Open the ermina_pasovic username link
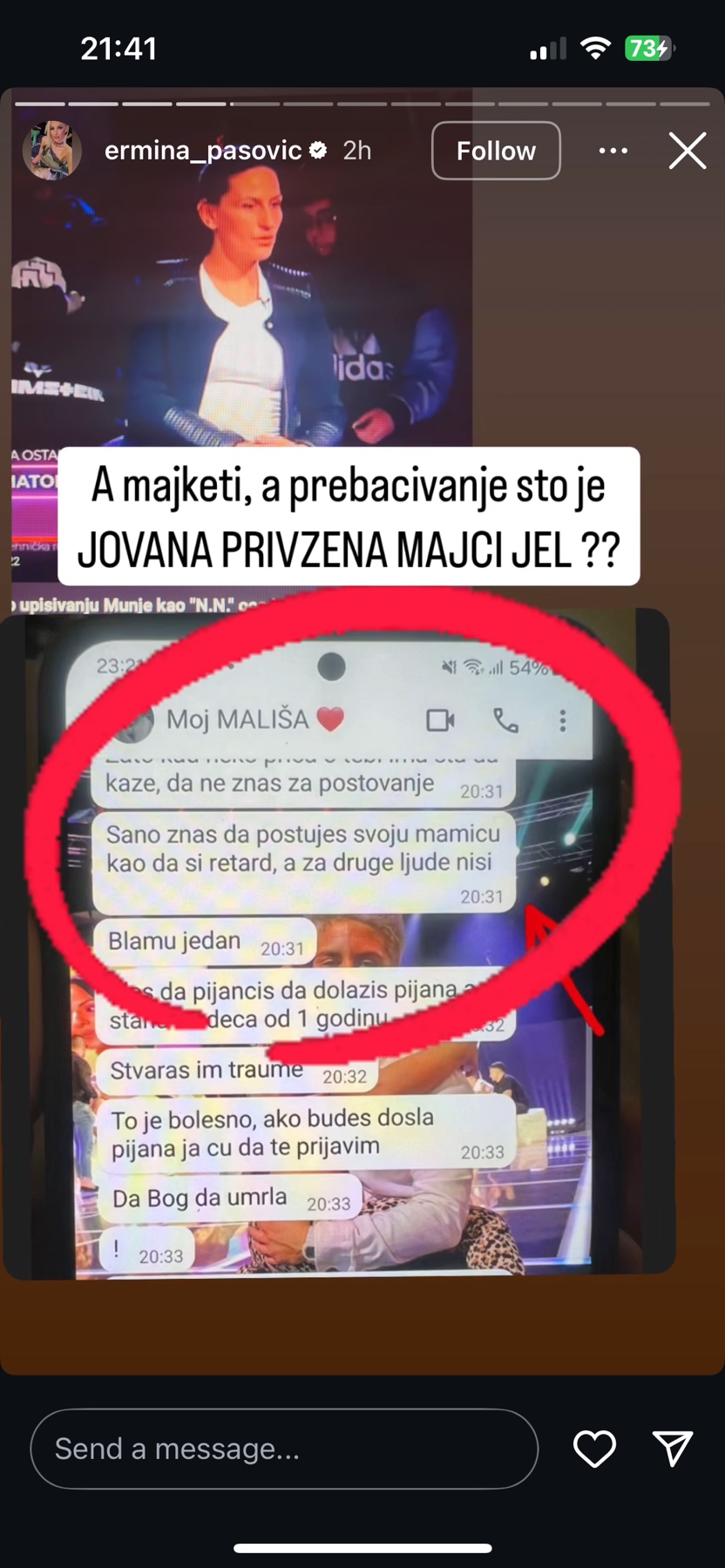Screen dimensions: 725x1568 click(202, 151)
